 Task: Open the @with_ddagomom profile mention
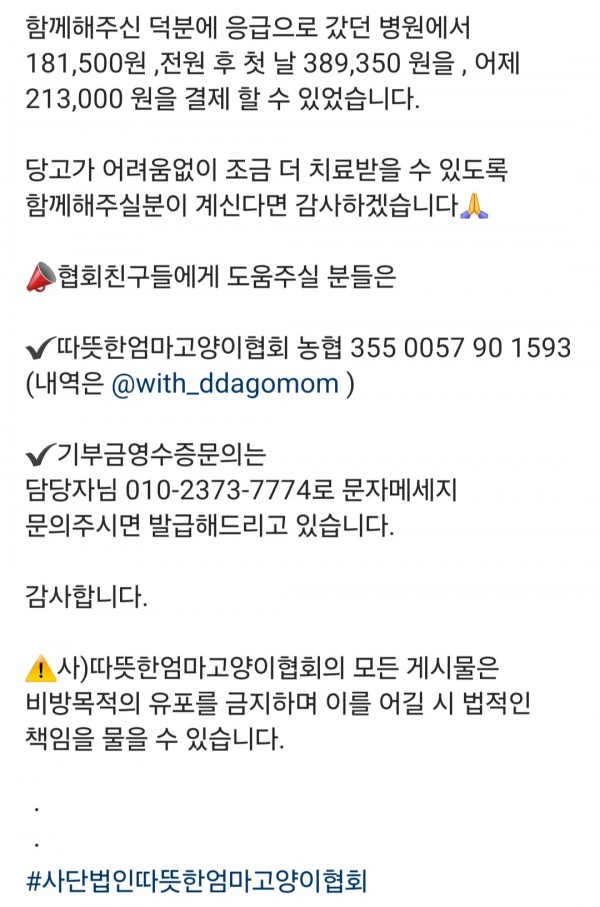(x=226, y=386)
